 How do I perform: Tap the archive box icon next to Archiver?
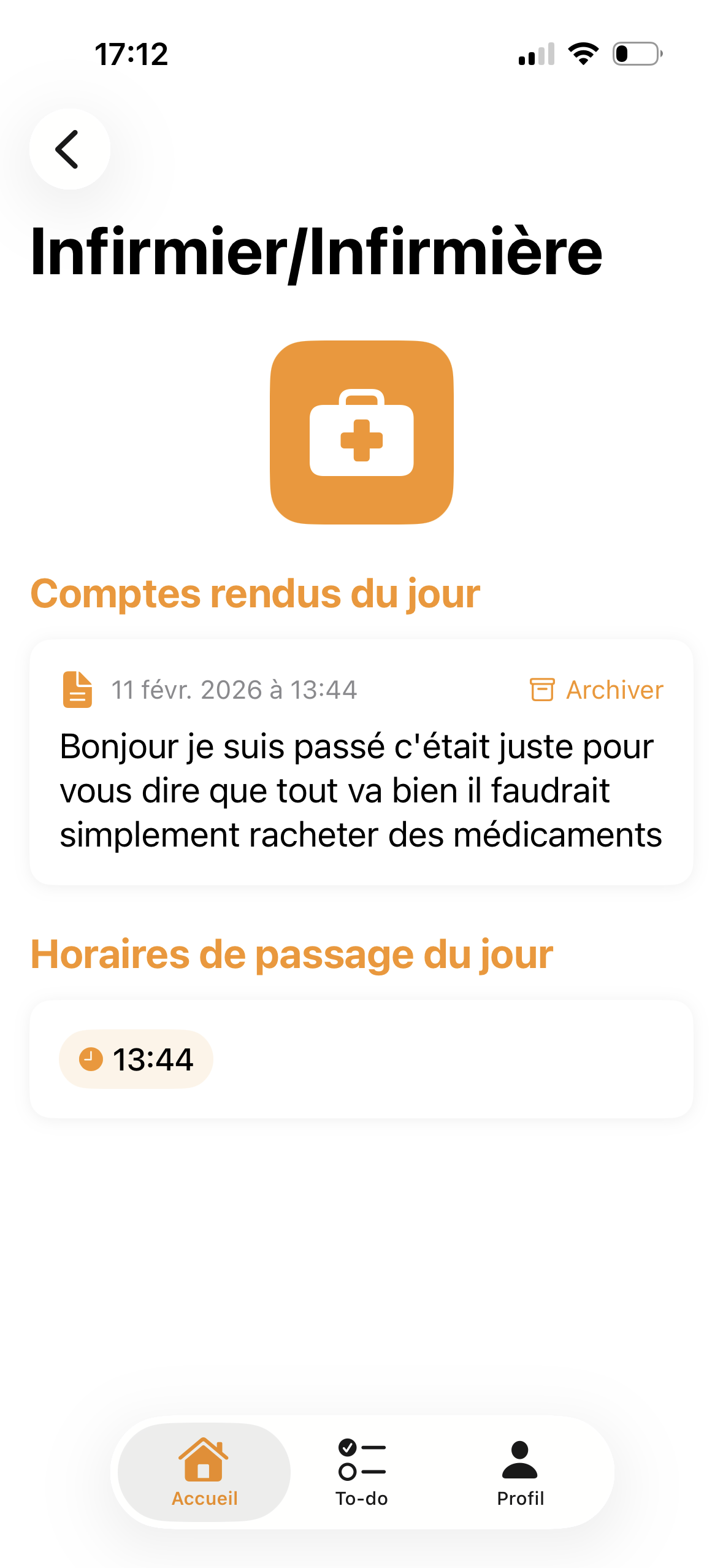click(542, 690)
